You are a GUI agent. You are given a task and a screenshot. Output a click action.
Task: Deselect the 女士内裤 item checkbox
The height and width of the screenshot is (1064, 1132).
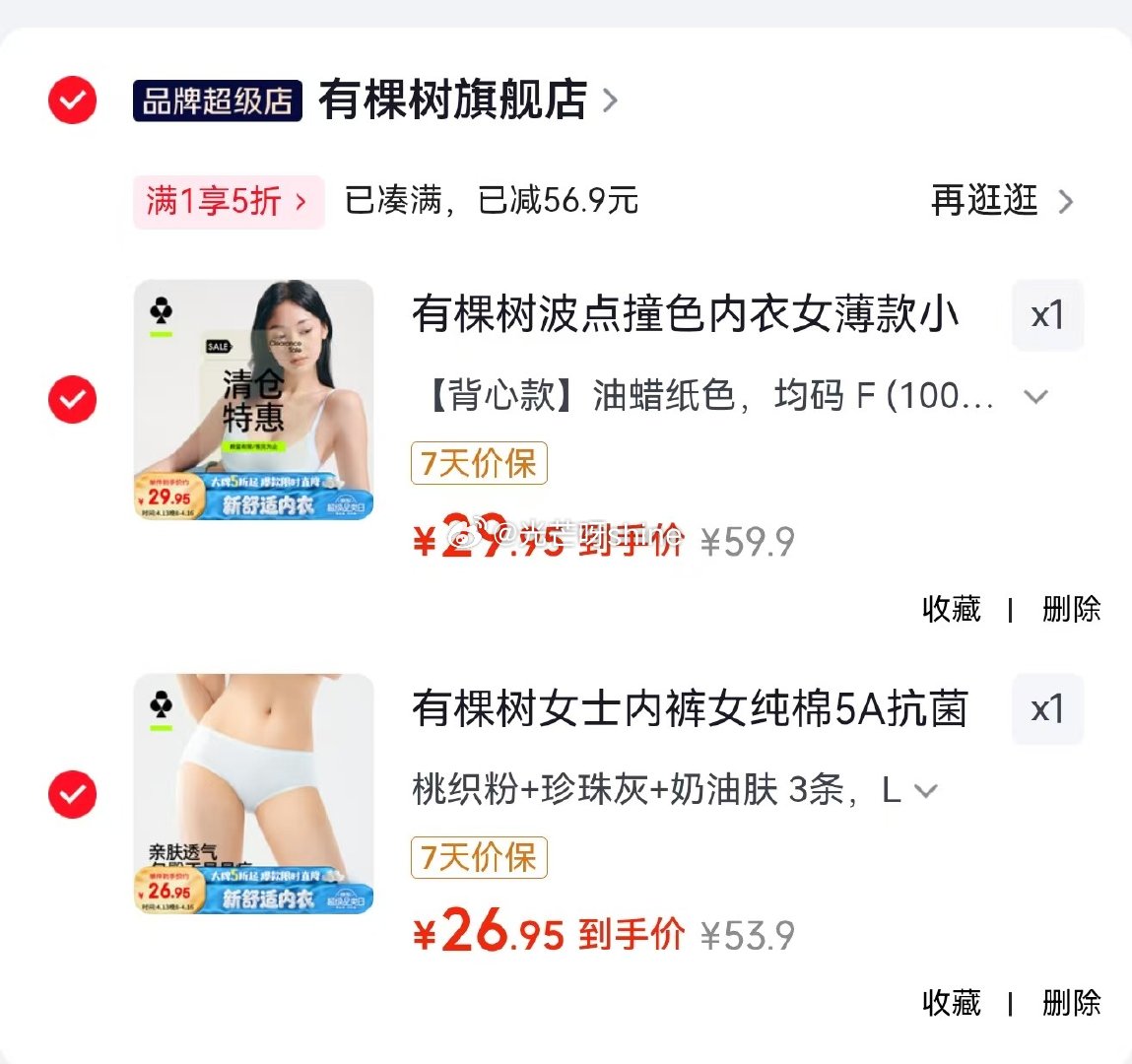tap(73, 794)
